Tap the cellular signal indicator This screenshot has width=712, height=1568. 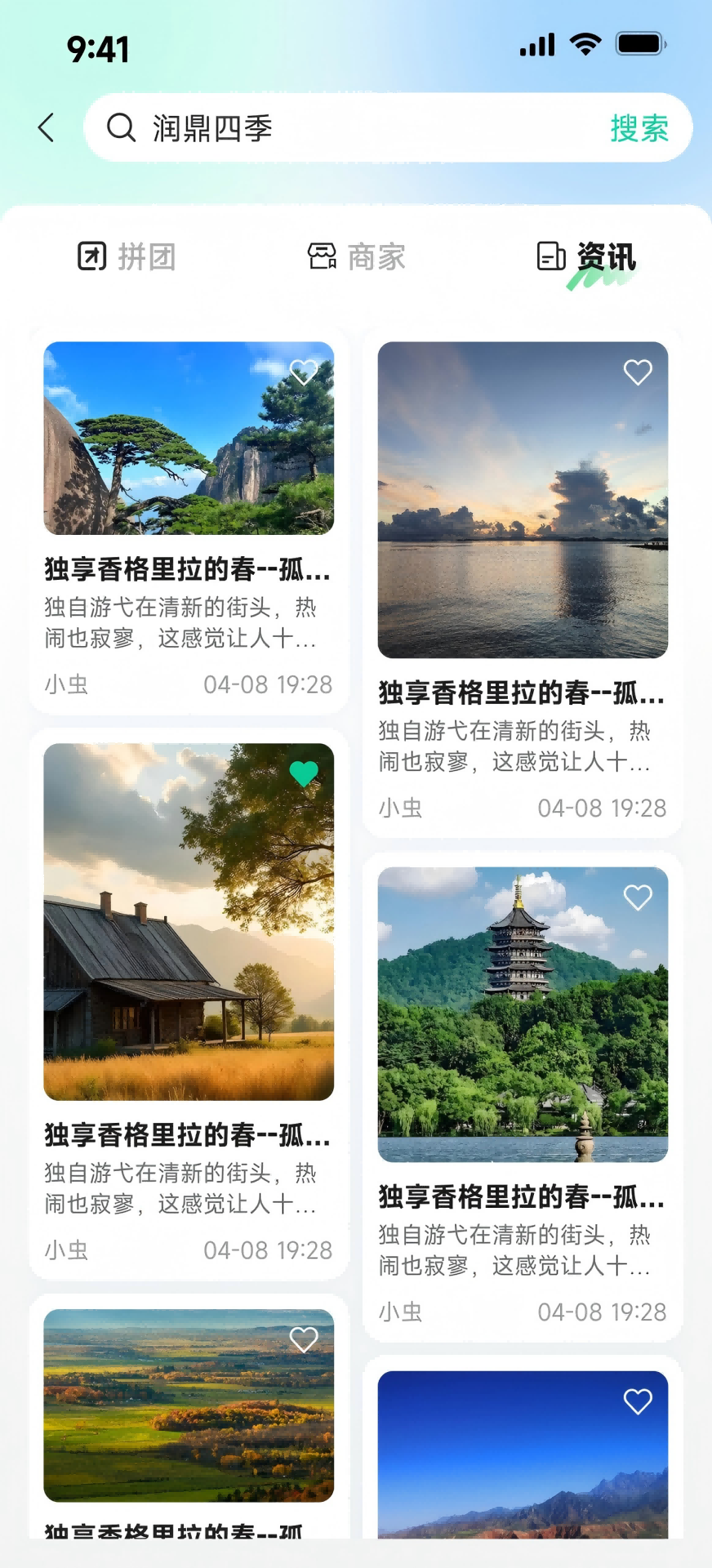[x=536, y=43]
